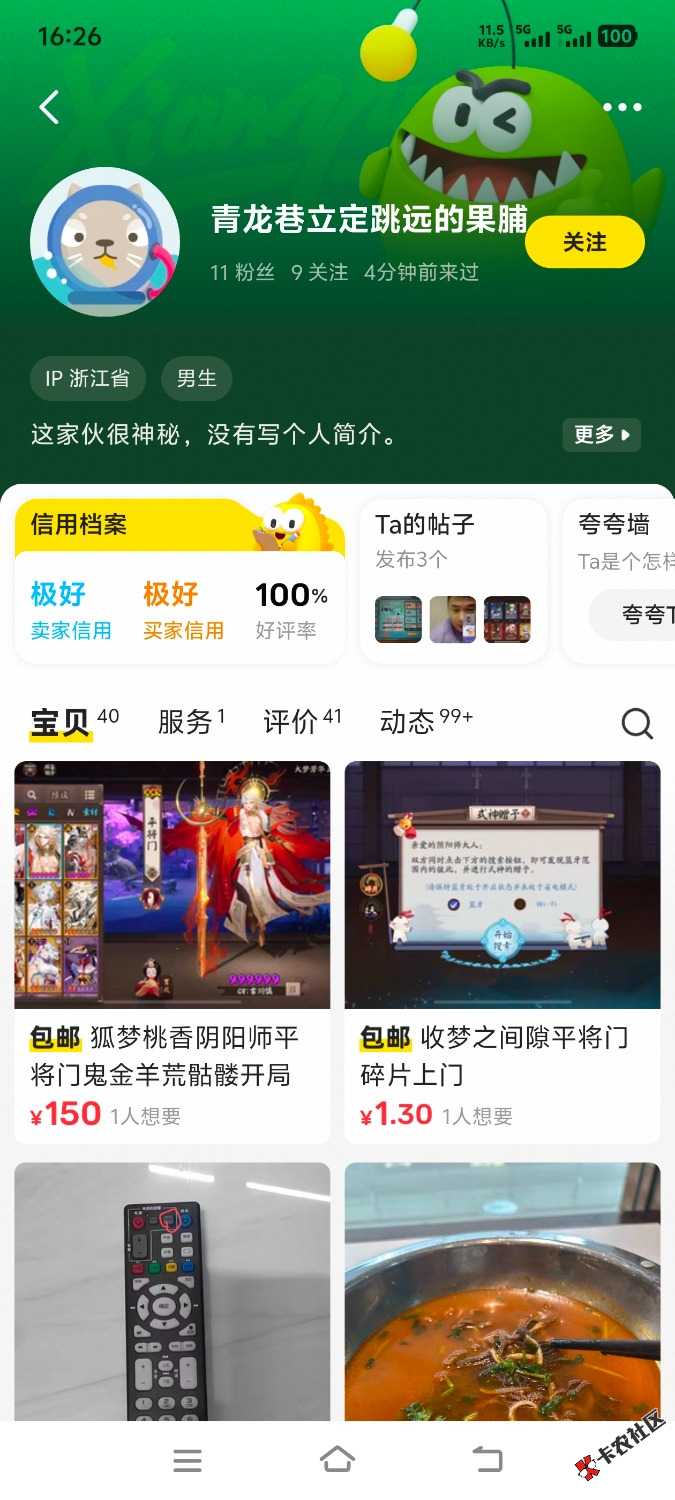The image size is (675, 1500).
Task: Tap the system home button
Action: pyautogui.click(x=337, y=1460)
